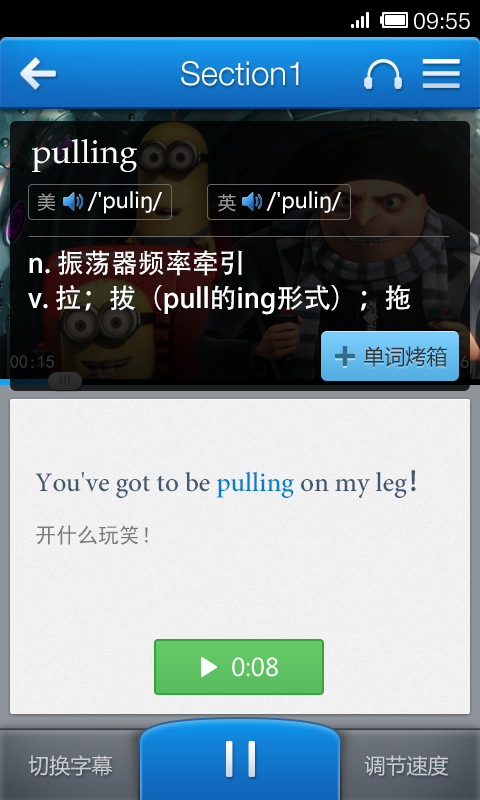
Task: Open the headphone listening mode
Action: tap(383, 74)
